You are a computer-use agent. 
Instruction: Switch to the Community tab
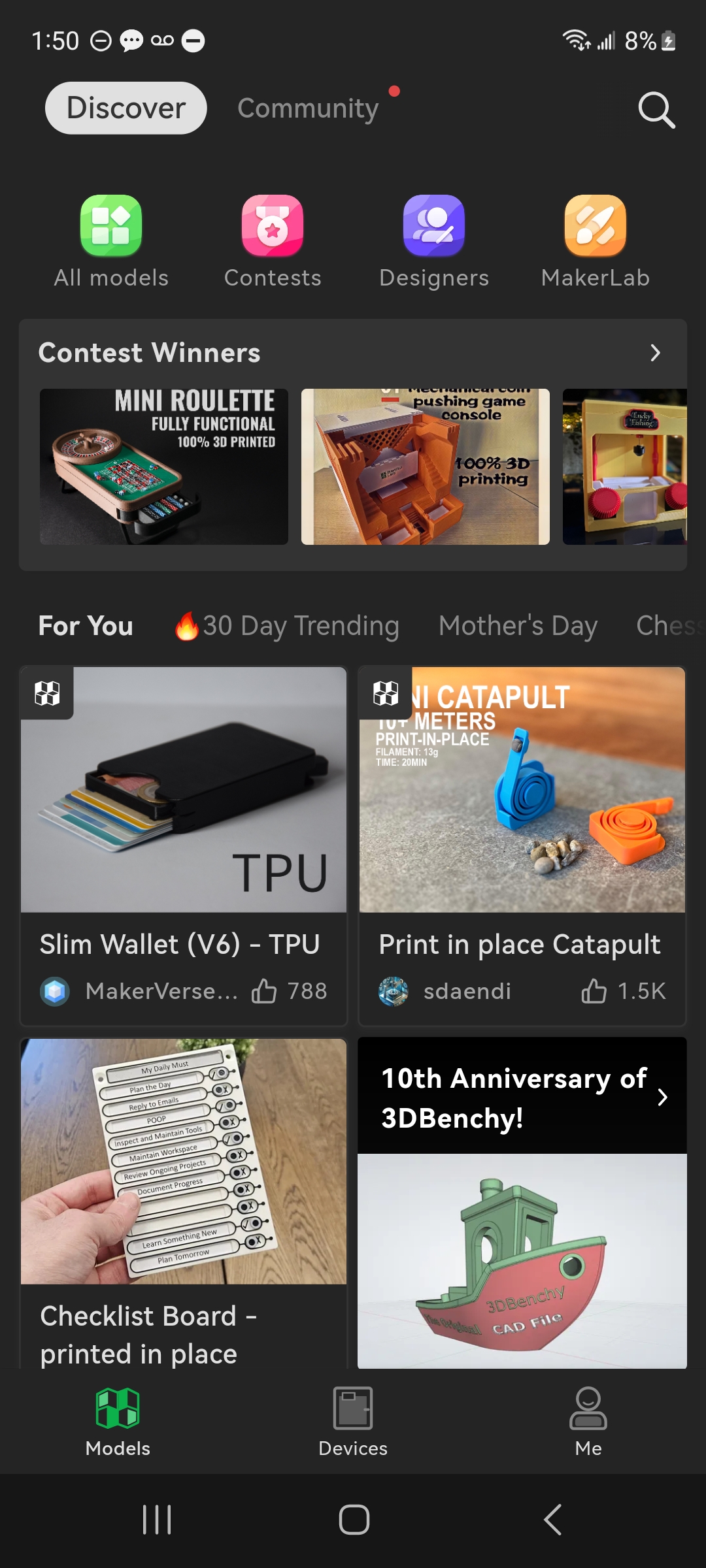pos(308,108)
